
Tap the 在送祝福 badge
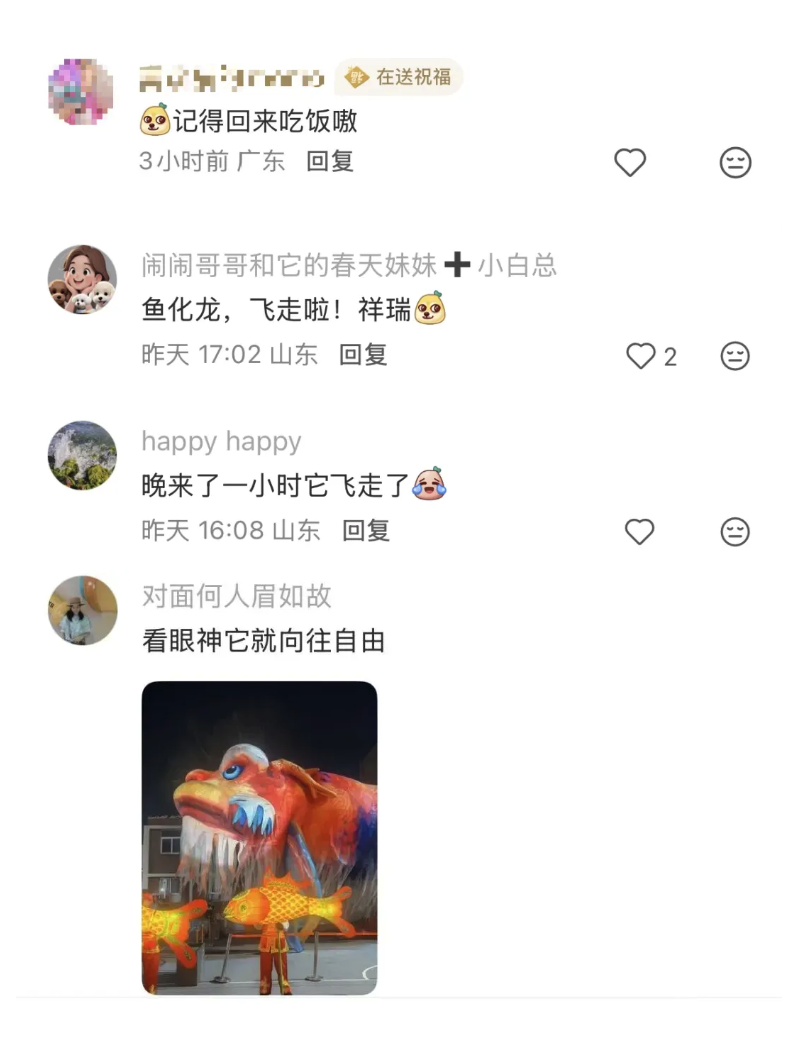(399, 77)
